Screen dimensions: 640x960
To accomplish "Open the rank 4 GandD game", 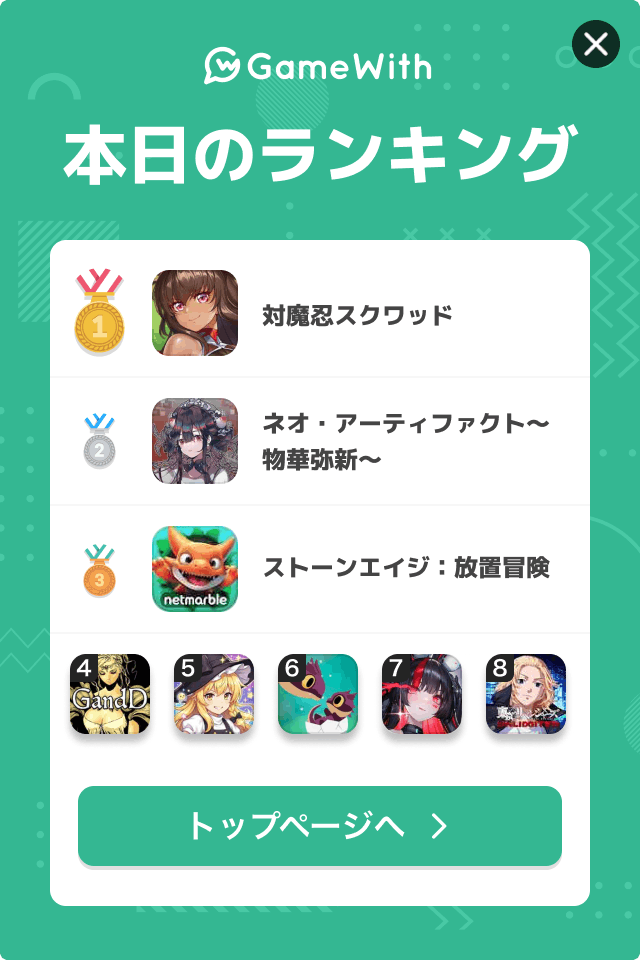I will (x=110, y=694).
